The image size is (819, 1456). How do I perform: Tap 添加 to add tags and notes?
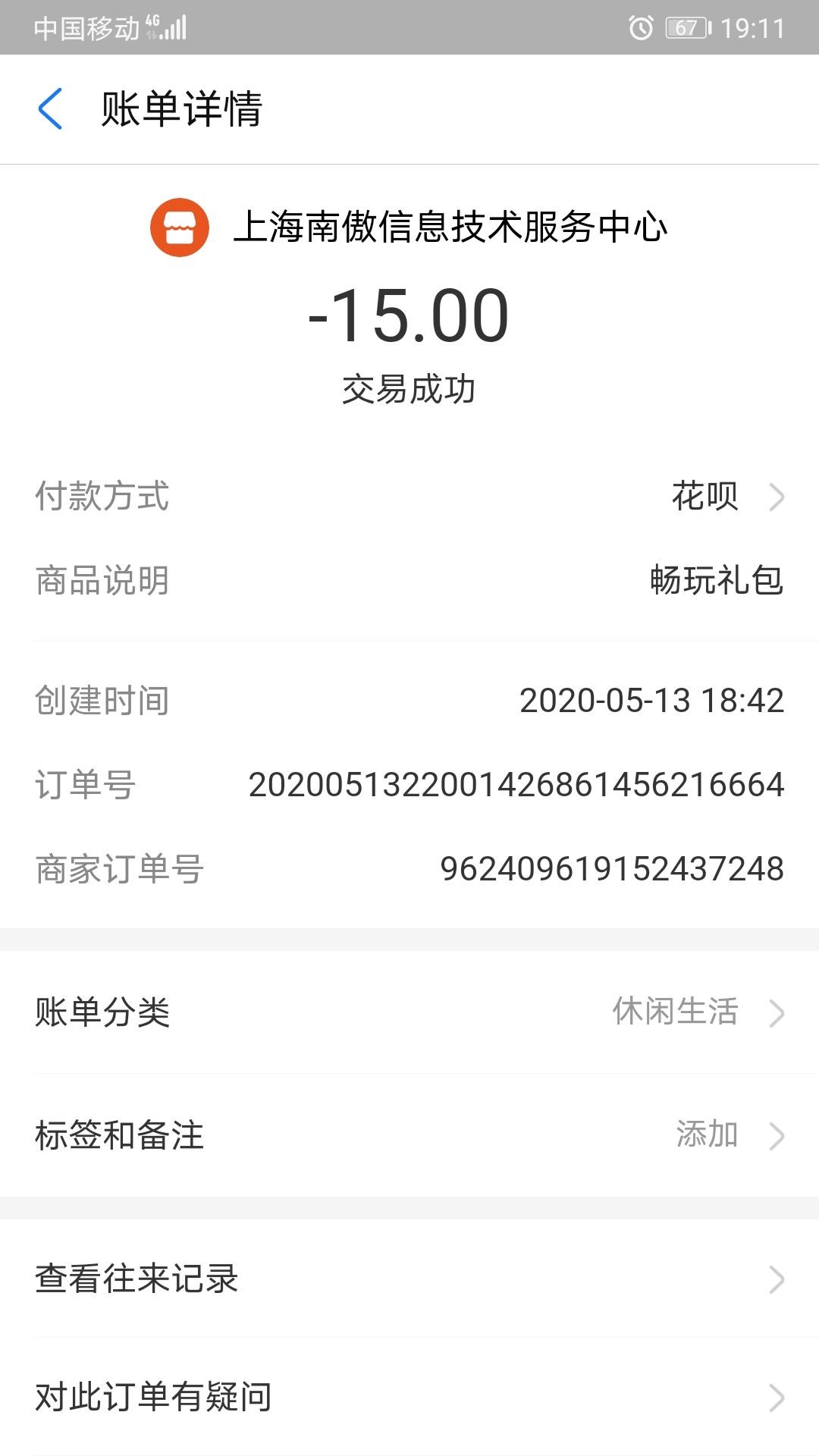click(707, 1135)
